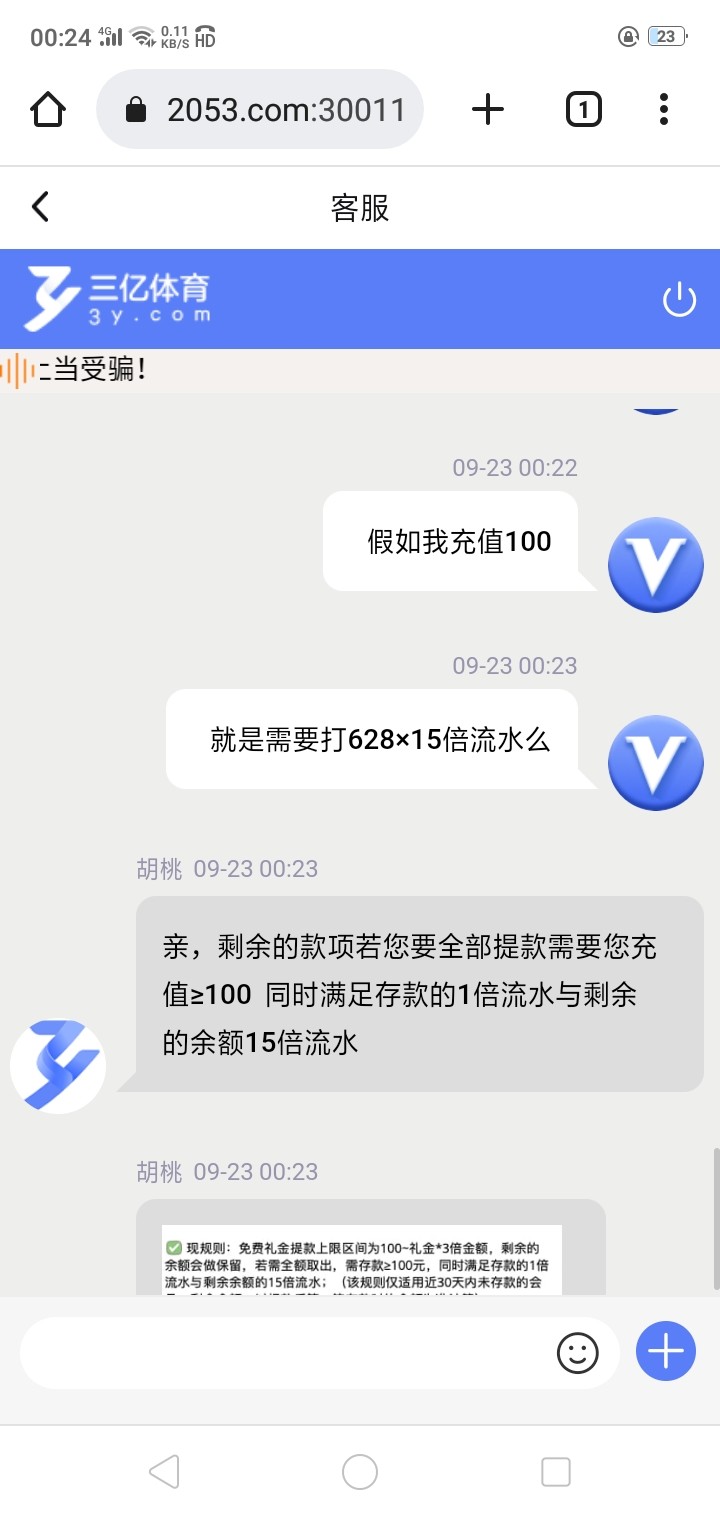This screenshot has width=720, height=1520.
Task: Open the emoji picker
Action: (577, 1353)
